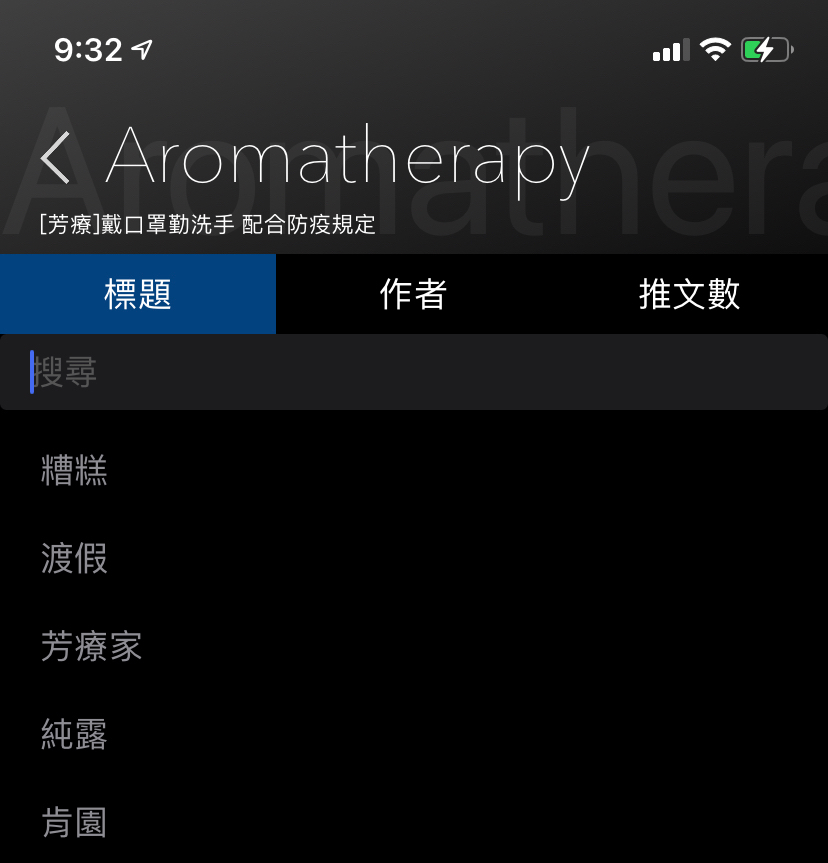Switch to the 推文數 tab
Screen dimensions: 828x863
689,294
